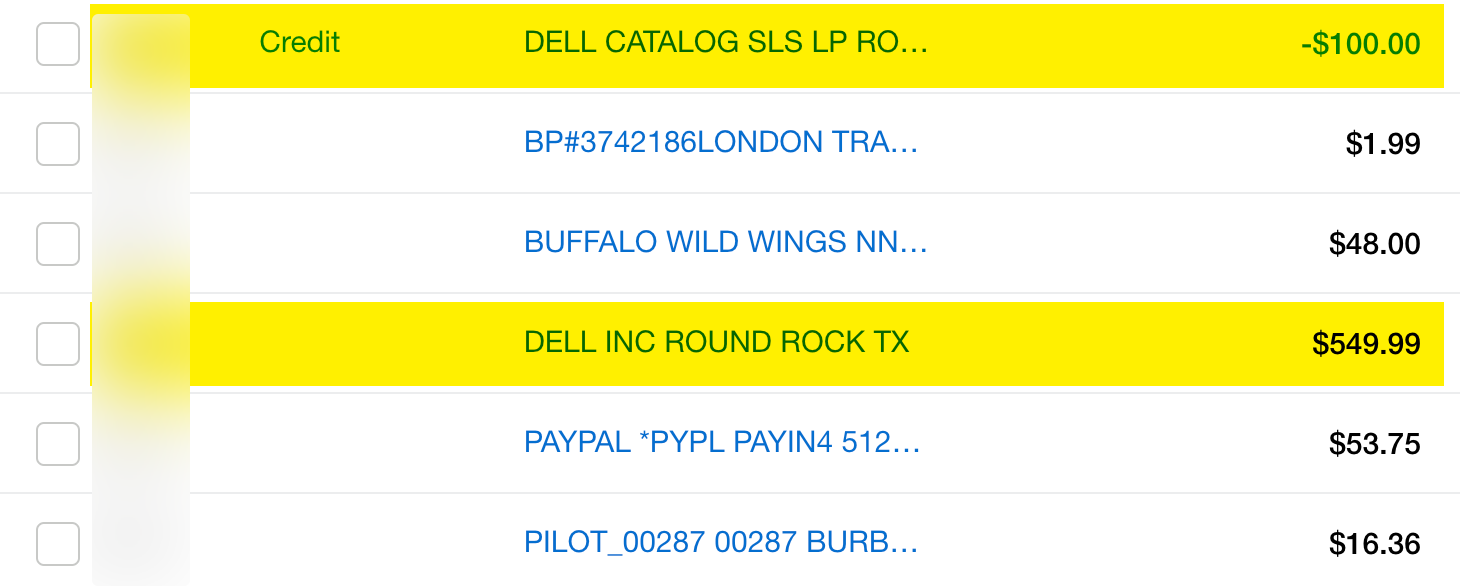View the PILOT_00287 BURB transaction

pyautogui.click(x=721, y=543)
